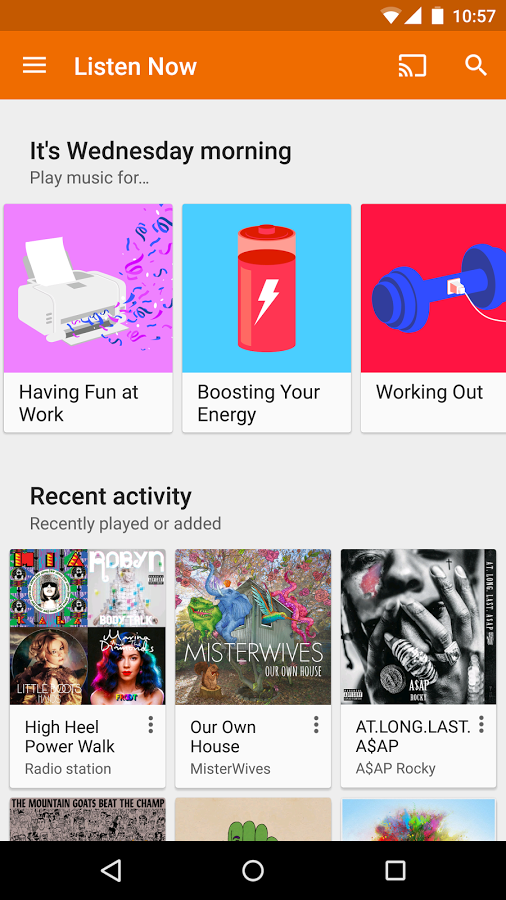506x900 pixels.
Task: Open overflow menu for High Heel Power Walk
Action: coord(151,724)
